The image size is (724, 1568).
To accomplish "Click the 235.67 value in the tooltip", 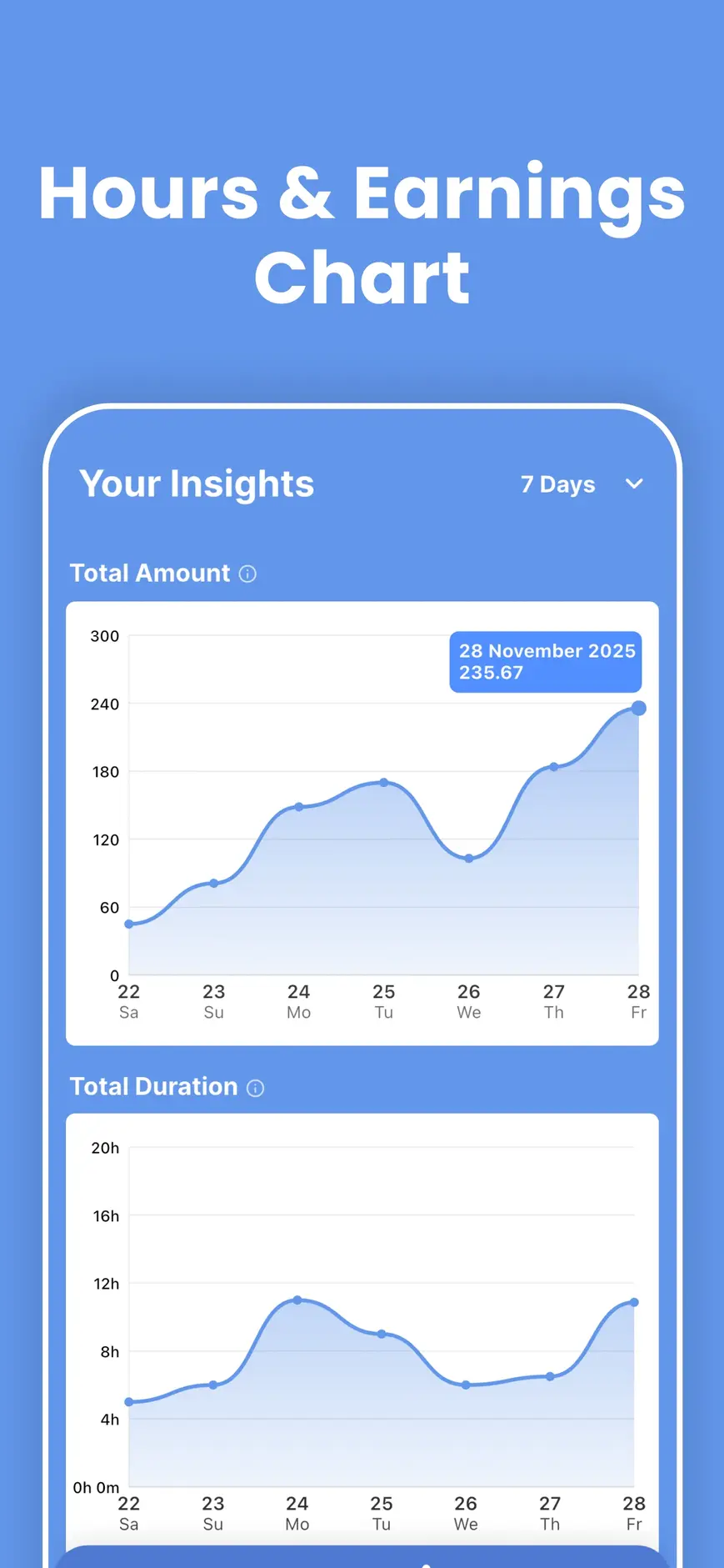I will pos(491,673).
